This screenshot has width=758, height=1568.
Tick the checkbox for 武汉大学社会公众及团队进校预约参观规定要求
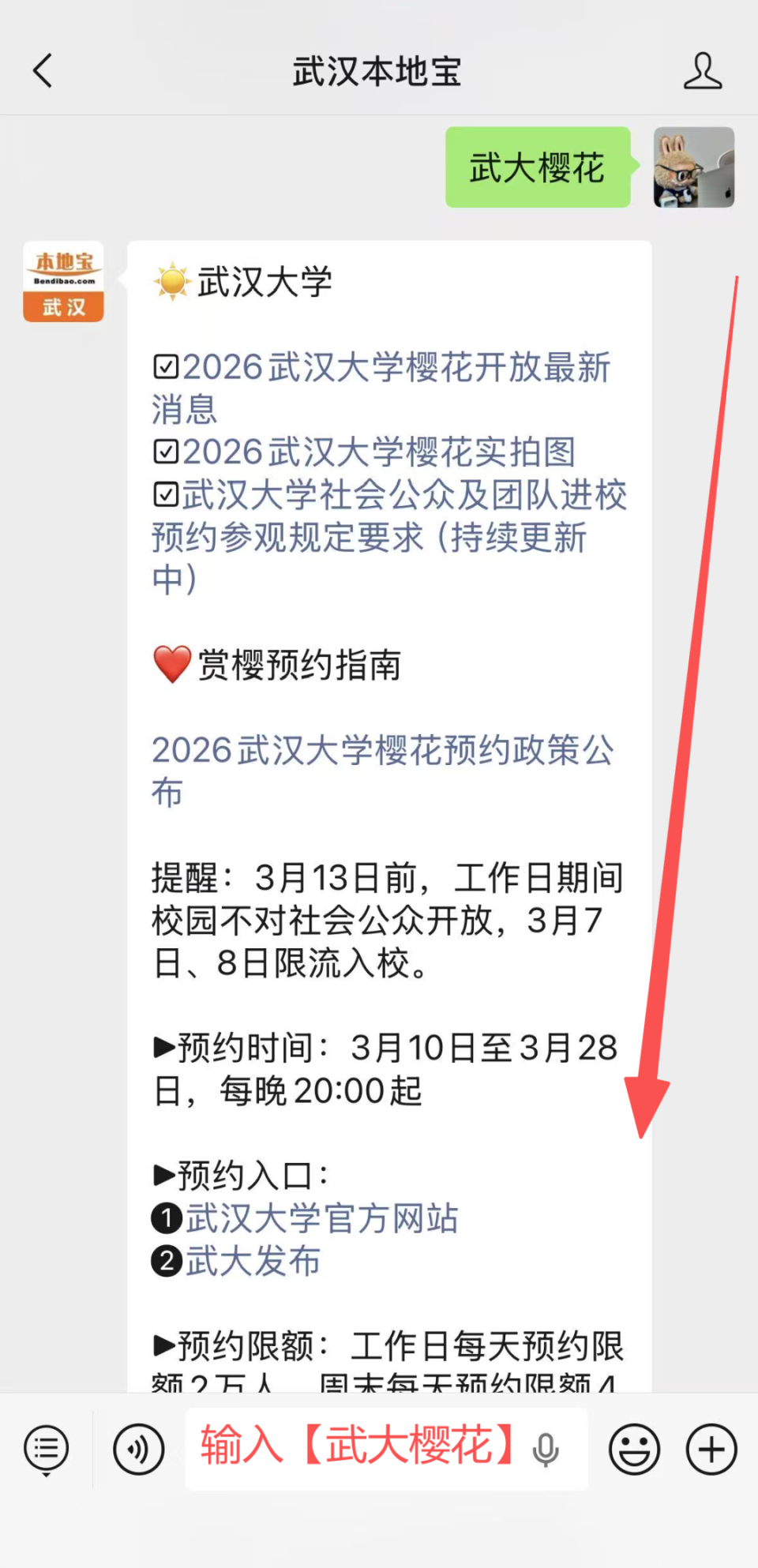(x=164, y=495)
